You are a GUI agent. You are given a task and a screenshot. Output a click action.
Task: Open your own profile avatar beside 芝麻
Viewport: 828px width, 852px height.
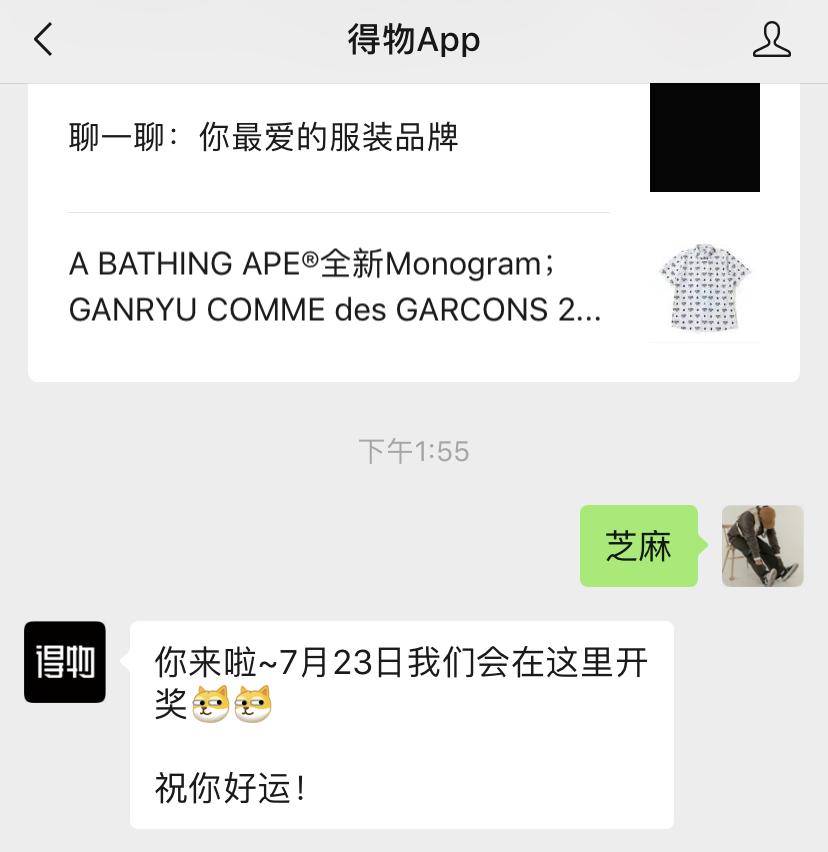(762, 546)
